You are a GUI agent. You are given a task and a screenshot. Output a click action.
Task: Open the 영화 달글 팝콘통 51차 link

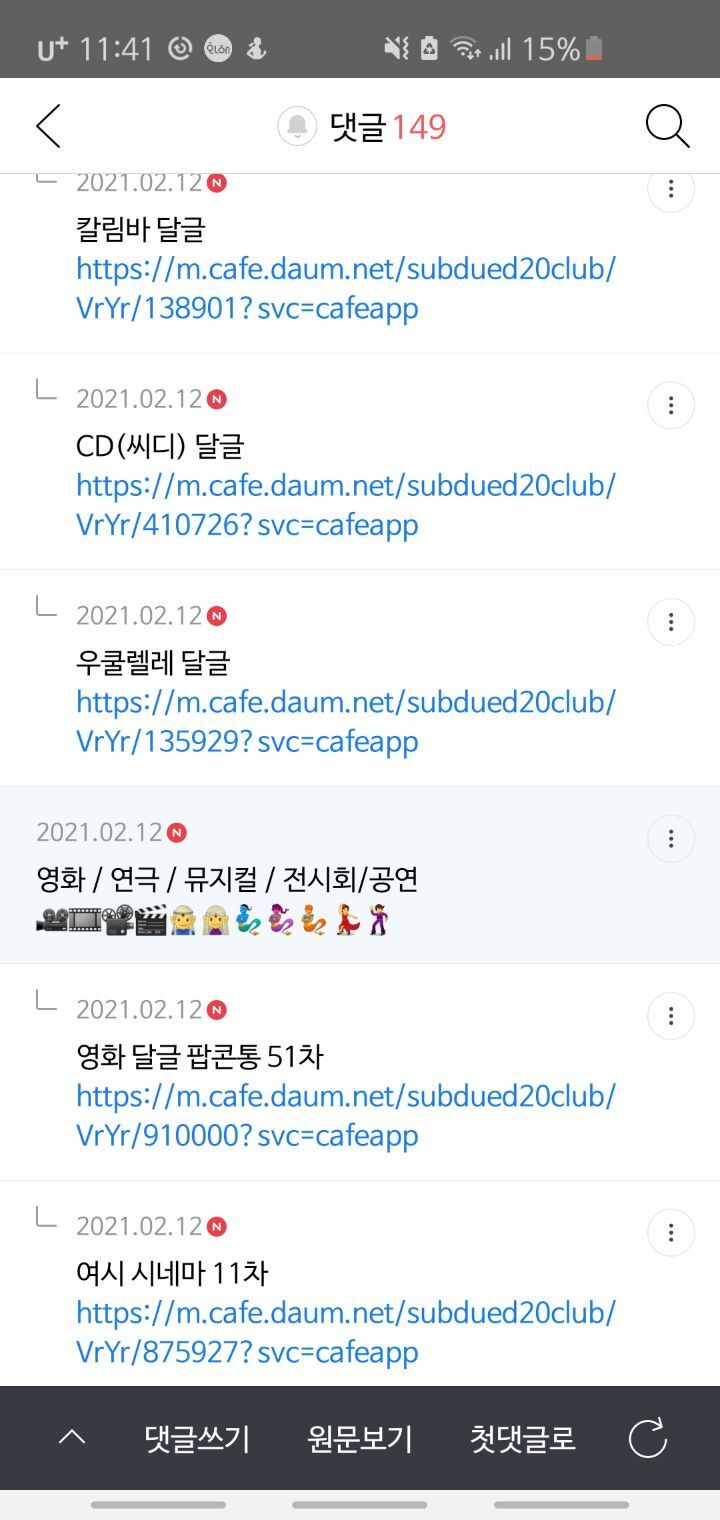(345, 1115)
